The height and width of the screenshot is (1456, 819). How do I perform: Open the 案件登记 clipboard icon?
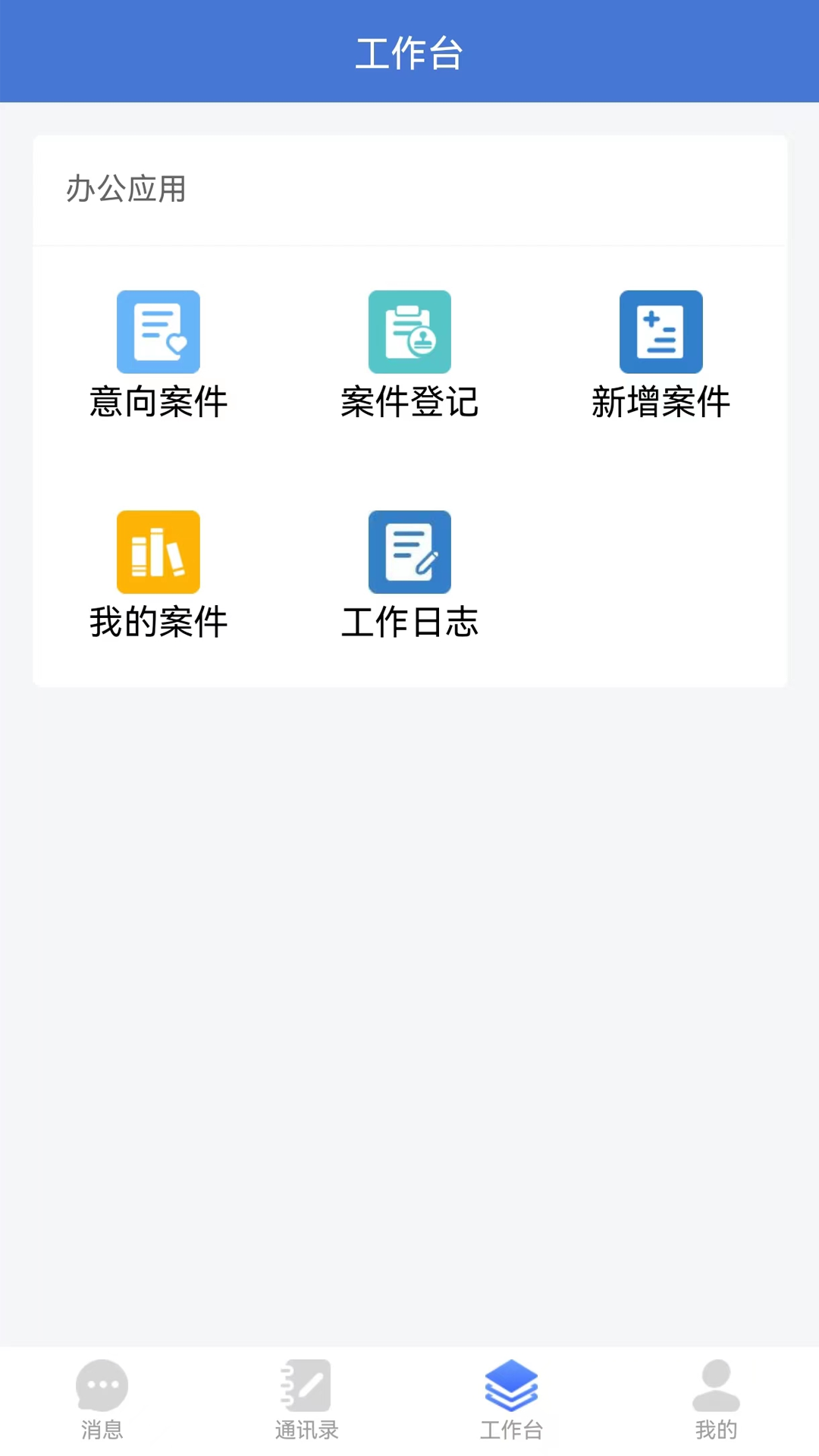pos(409,331)
